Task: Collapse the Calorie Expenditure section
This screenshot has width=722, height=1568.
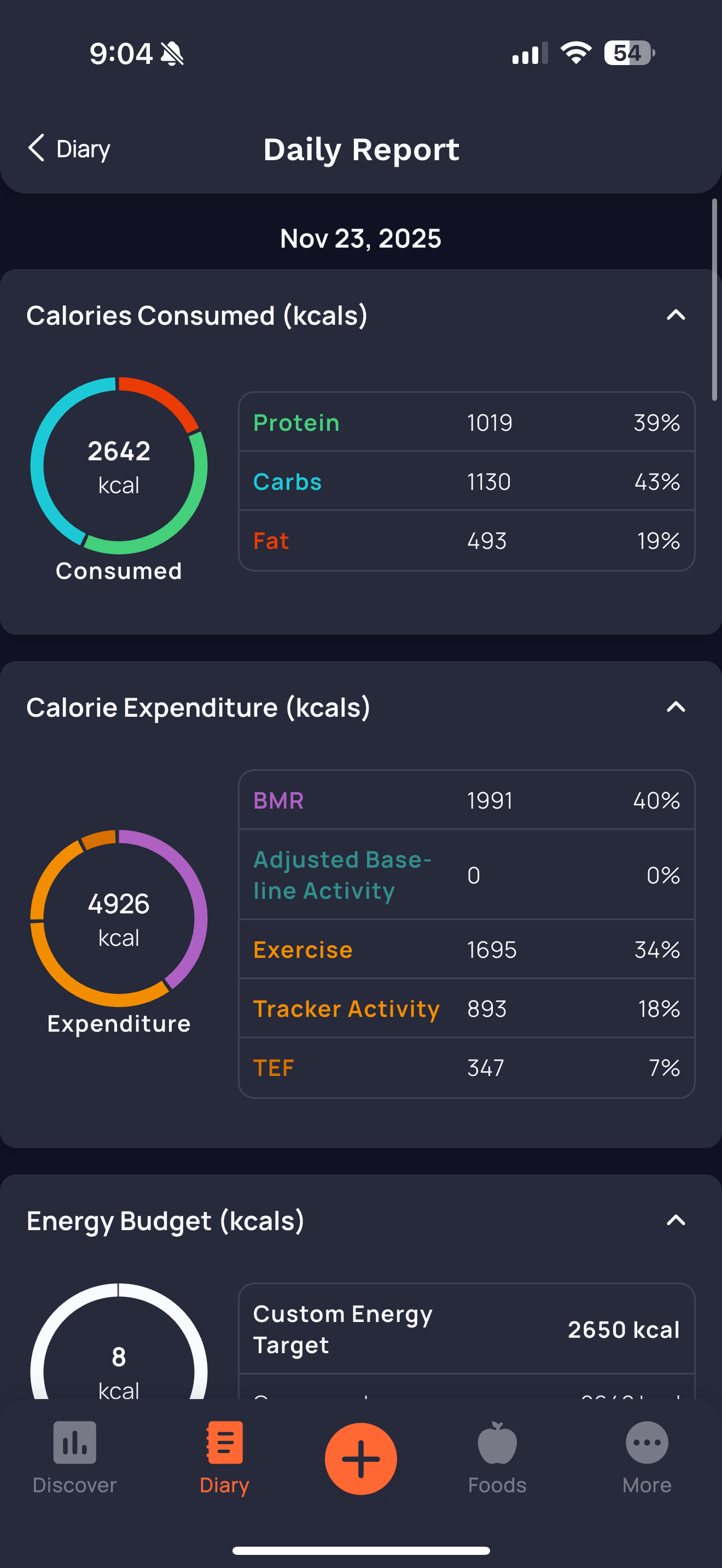Action: [x=675, y=707]
